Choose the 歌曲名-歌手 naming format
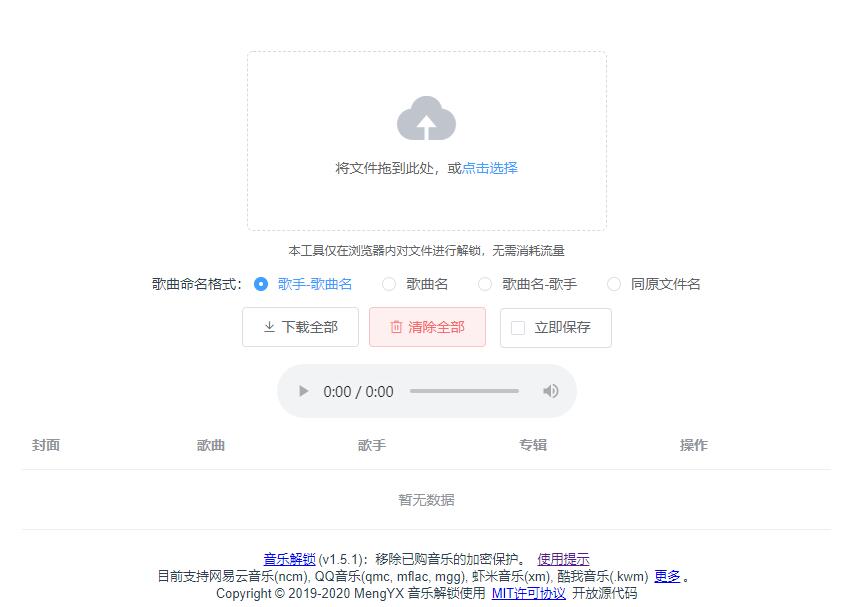Viewport: 853px width, 607px height. (x=485, y=284)
